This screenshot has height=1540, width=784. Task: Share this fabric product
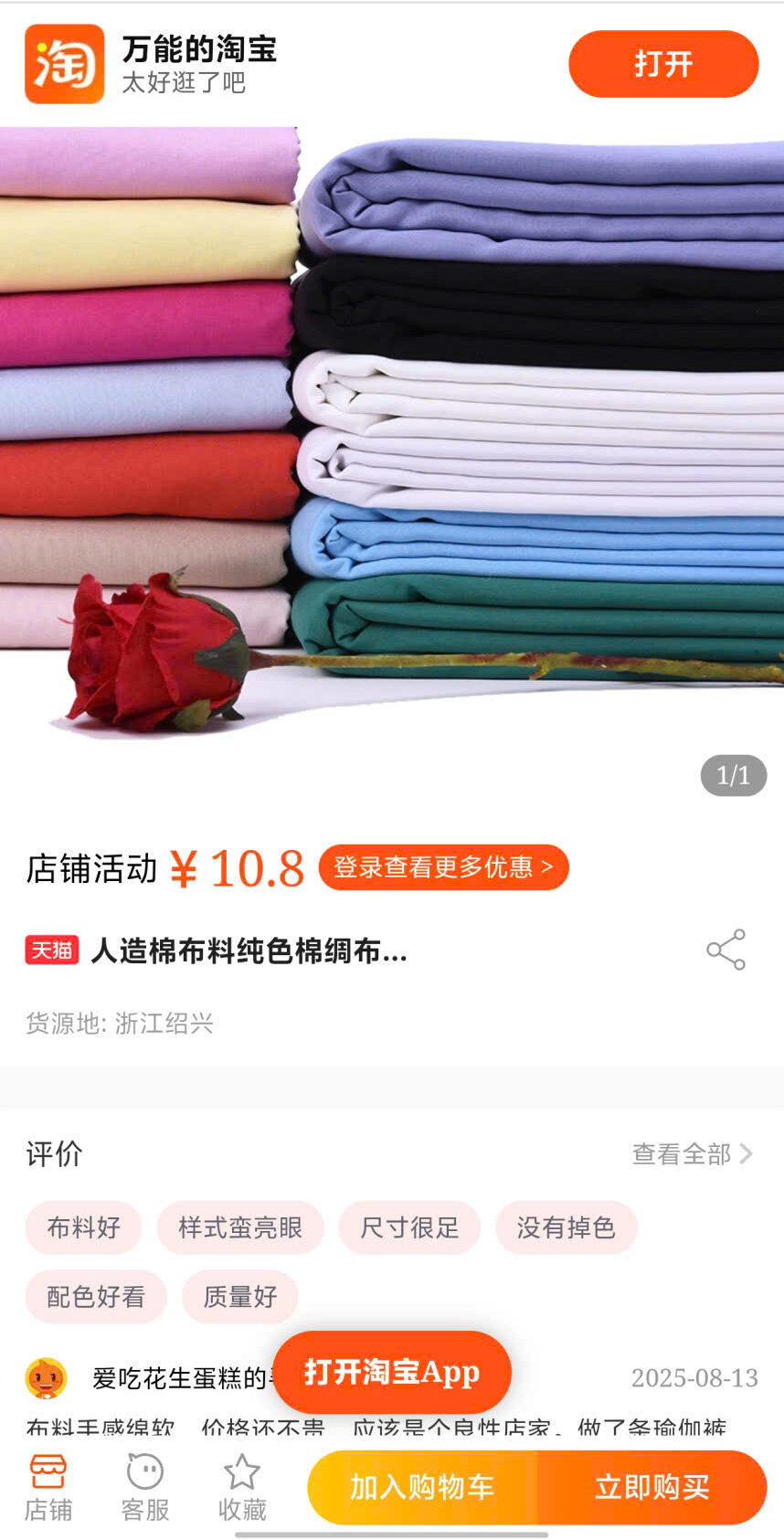click(x=726, y=950)
